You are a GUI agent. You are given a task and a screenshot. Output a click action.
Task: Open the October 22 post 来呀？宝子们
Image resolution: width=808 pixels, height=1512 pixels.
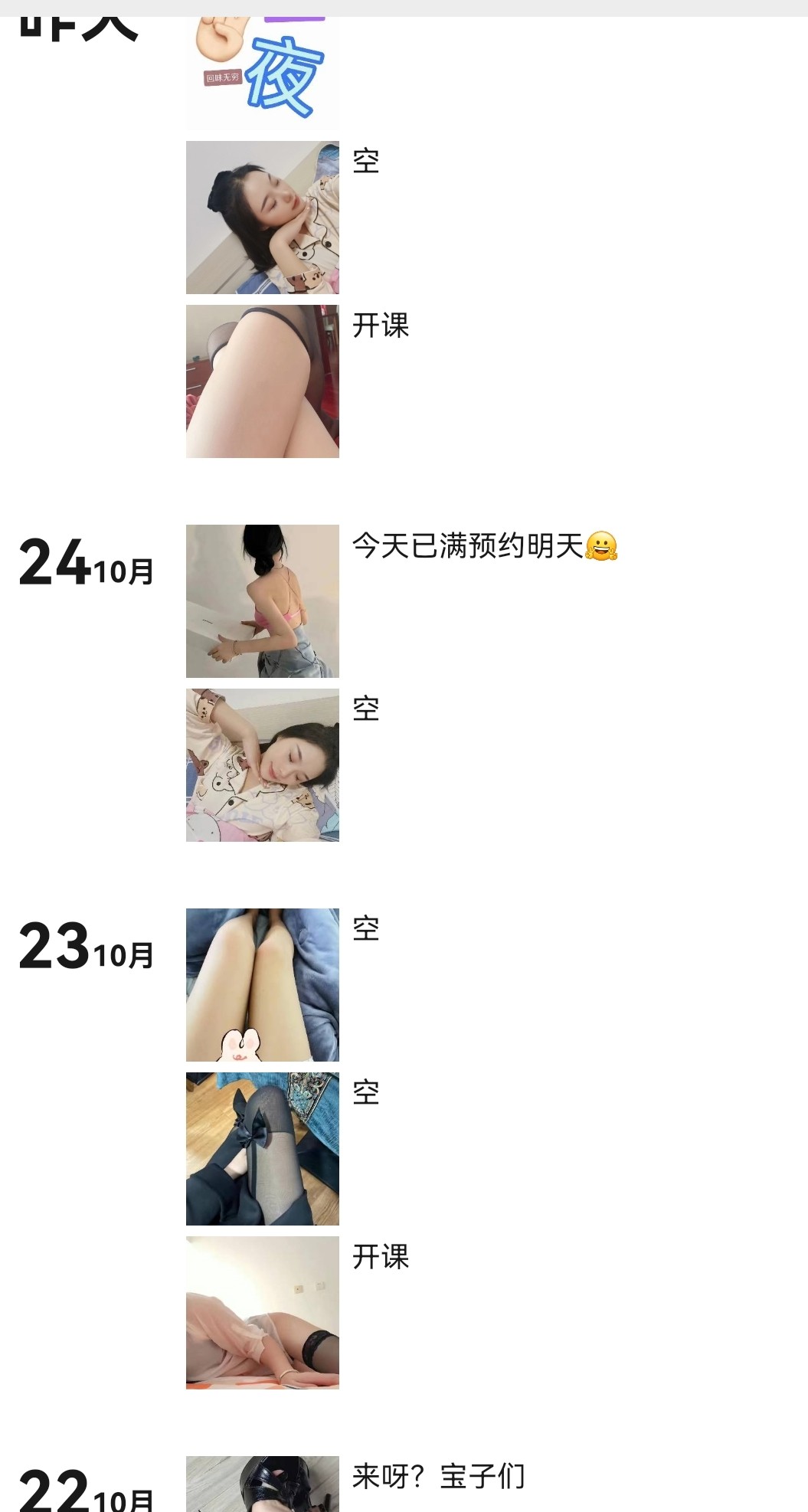[x=263, y=1486]
